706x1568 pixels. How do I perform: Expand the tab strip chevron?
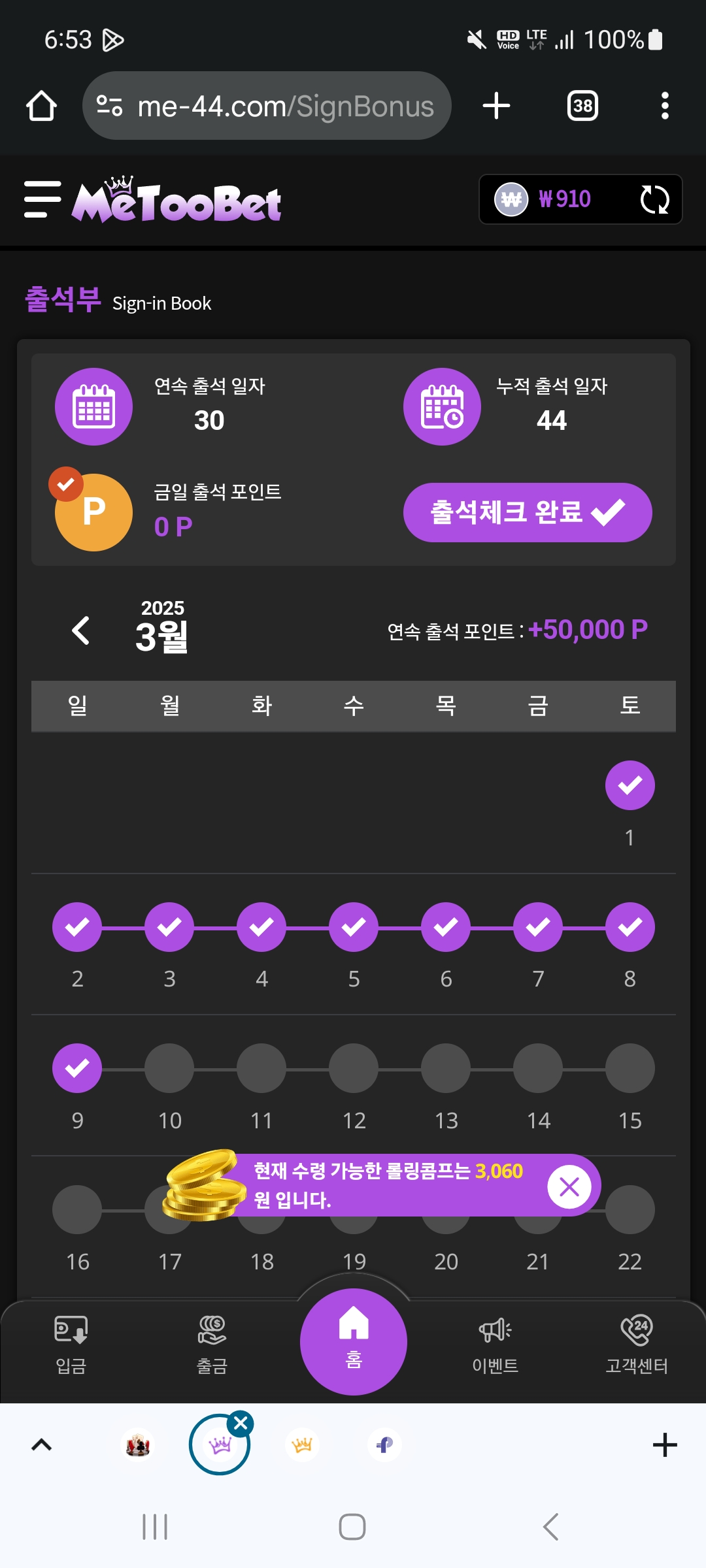tap(42, 1445)
